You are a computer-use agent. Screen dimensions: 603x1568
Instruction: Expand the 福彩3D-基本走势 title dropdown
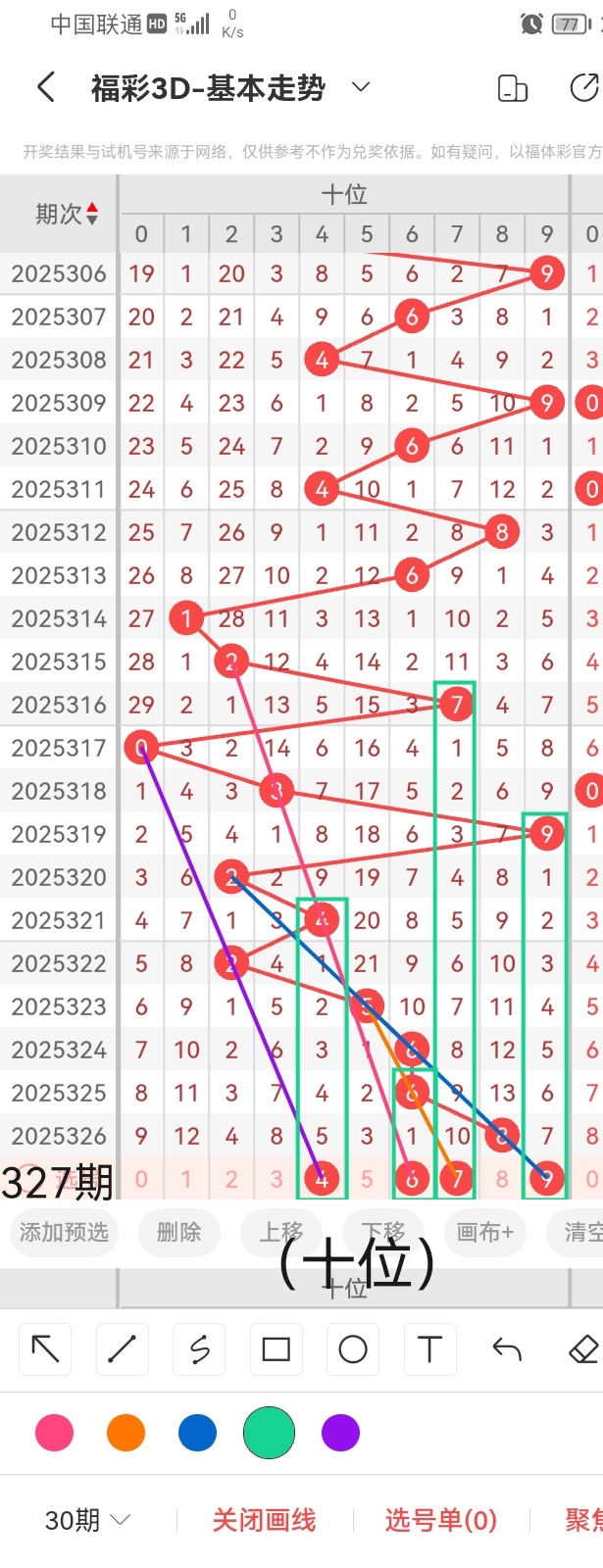tap(361, 87)
